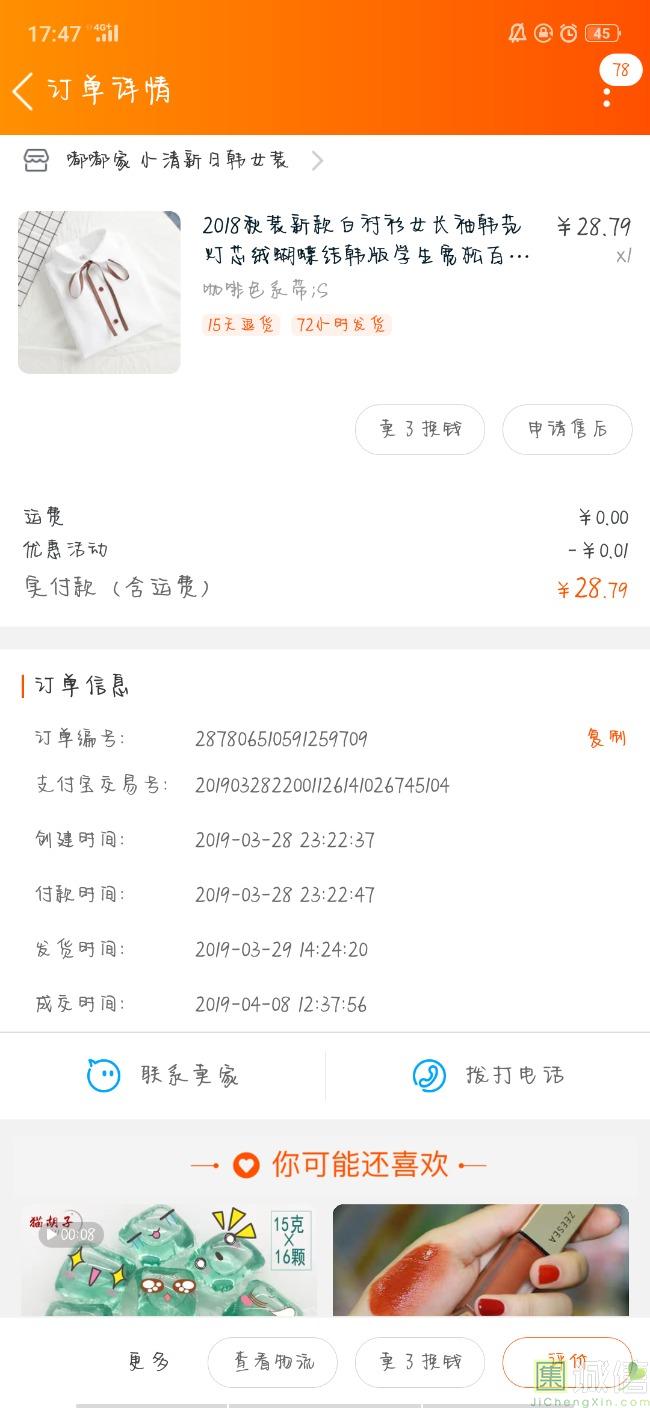Open the ZEESEA lipstick recommended product

(481, 1260)
